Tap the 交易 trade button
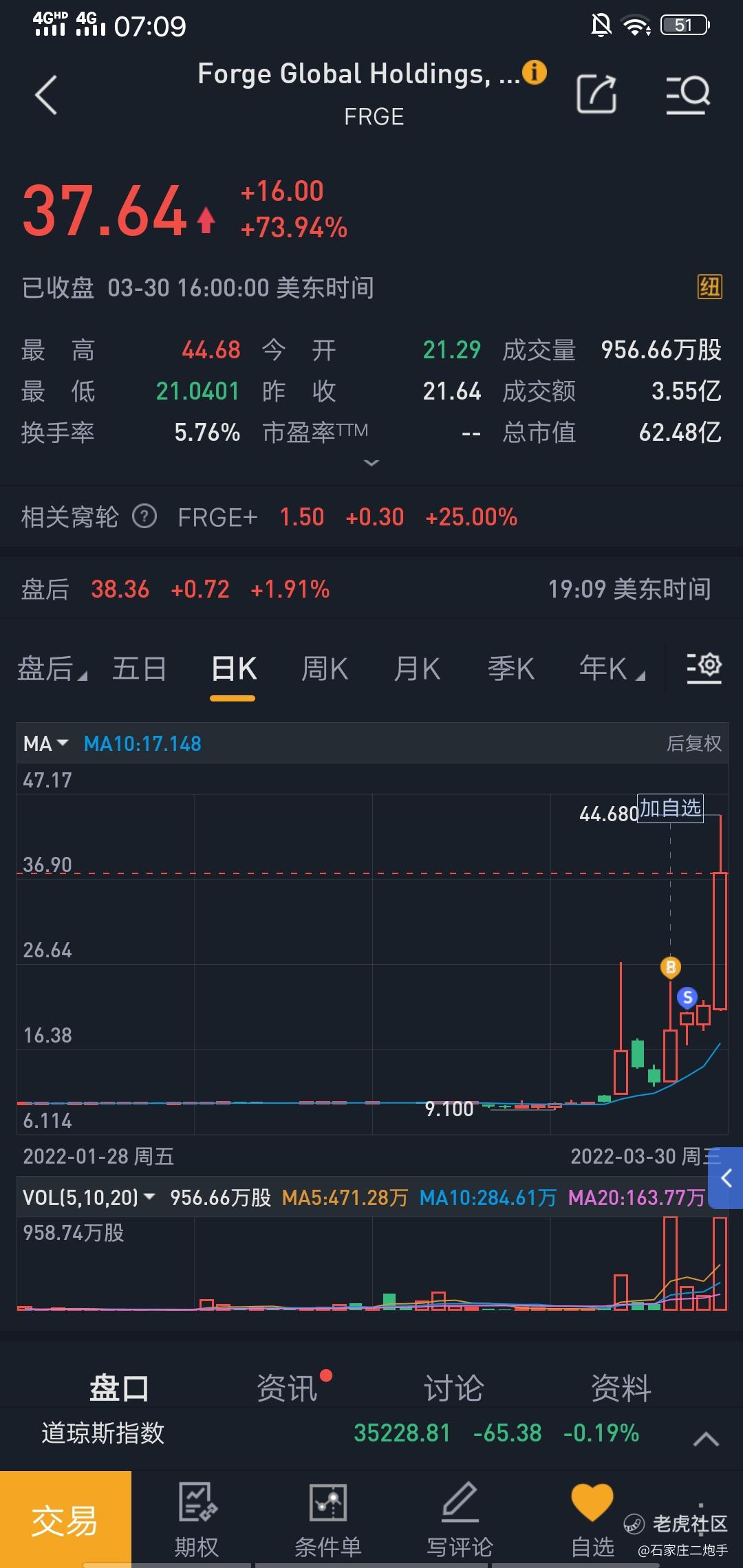 coord(65,1520)
